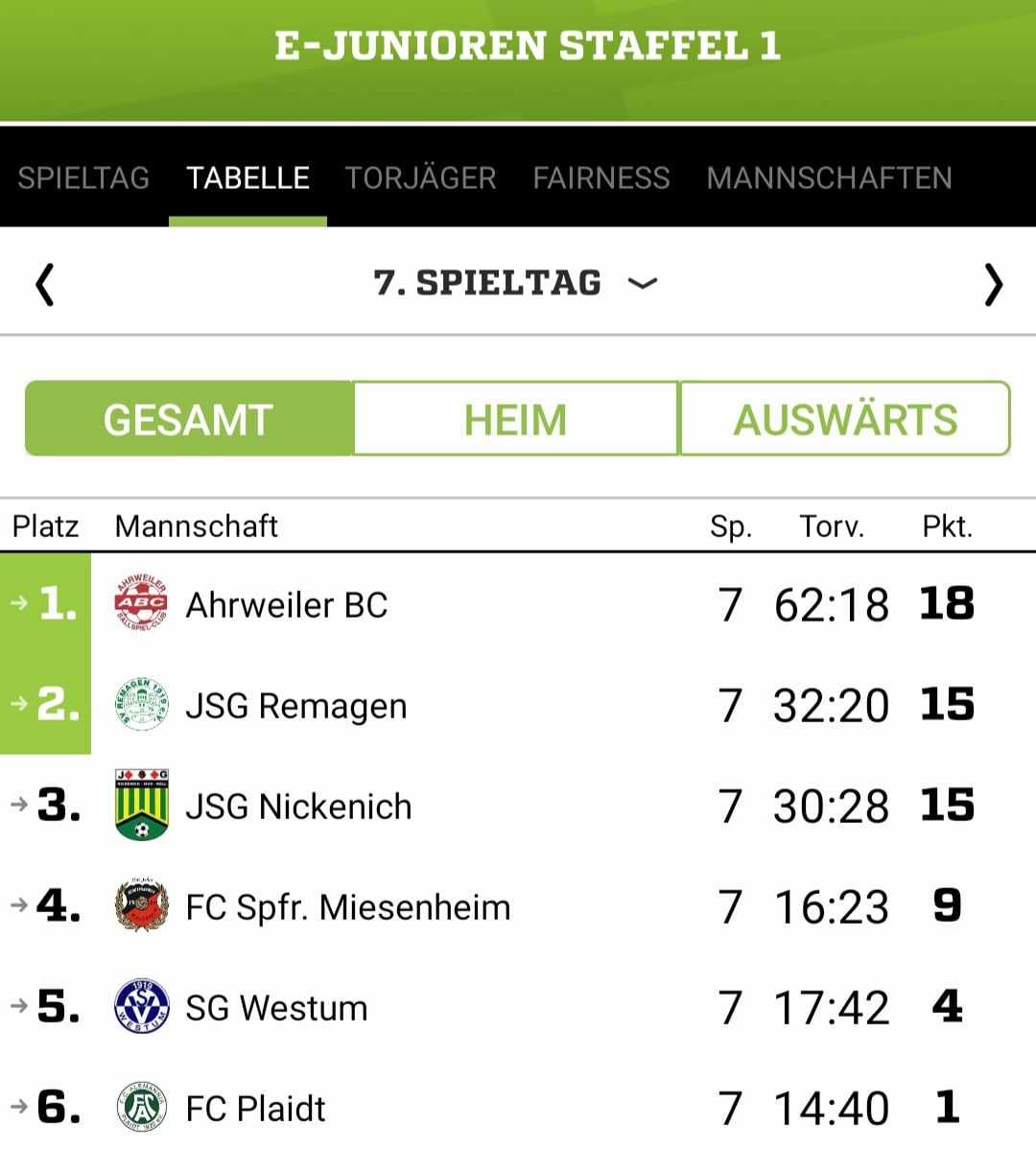Go to the next Spieltag
This screenshot has width=1036, height=1149.
pos(993,285)
